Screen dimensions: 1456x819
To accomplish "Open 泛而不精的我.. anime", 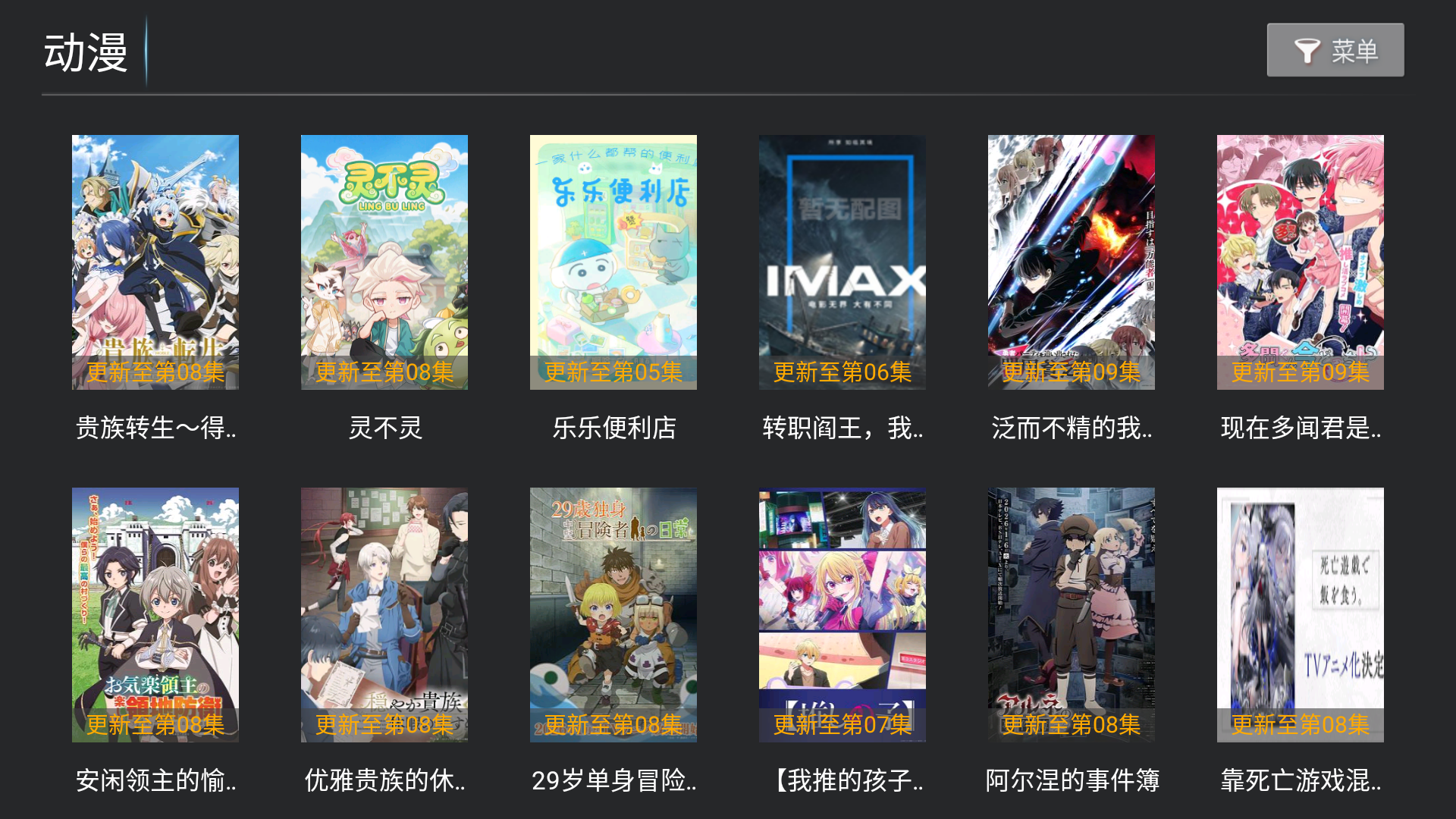I will pos(1072,262).
